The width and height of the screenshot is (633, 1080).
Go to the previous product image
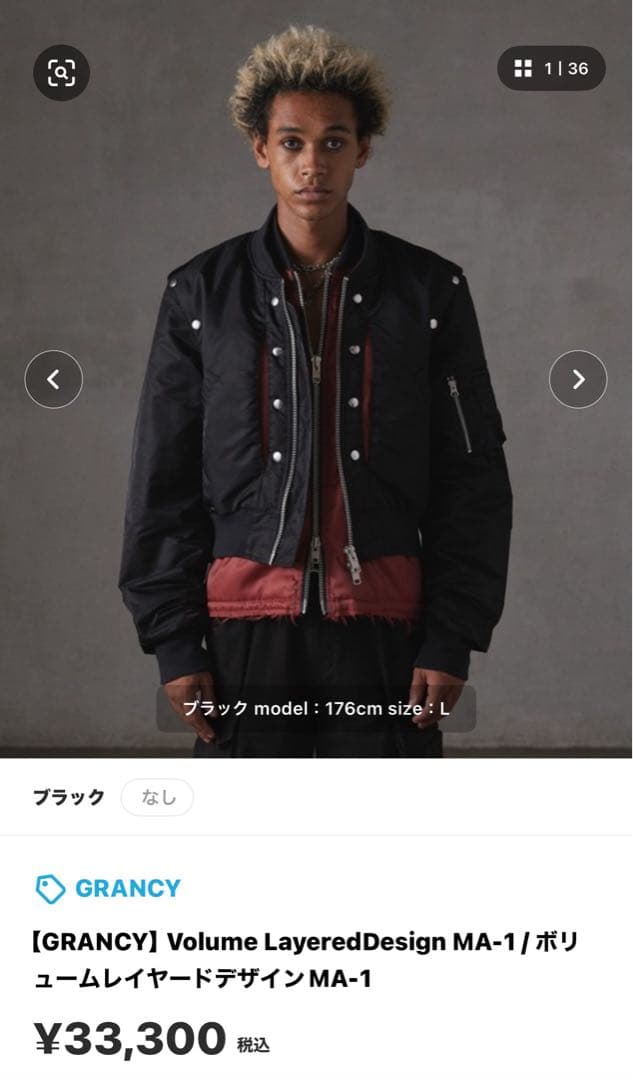point(54,379)
